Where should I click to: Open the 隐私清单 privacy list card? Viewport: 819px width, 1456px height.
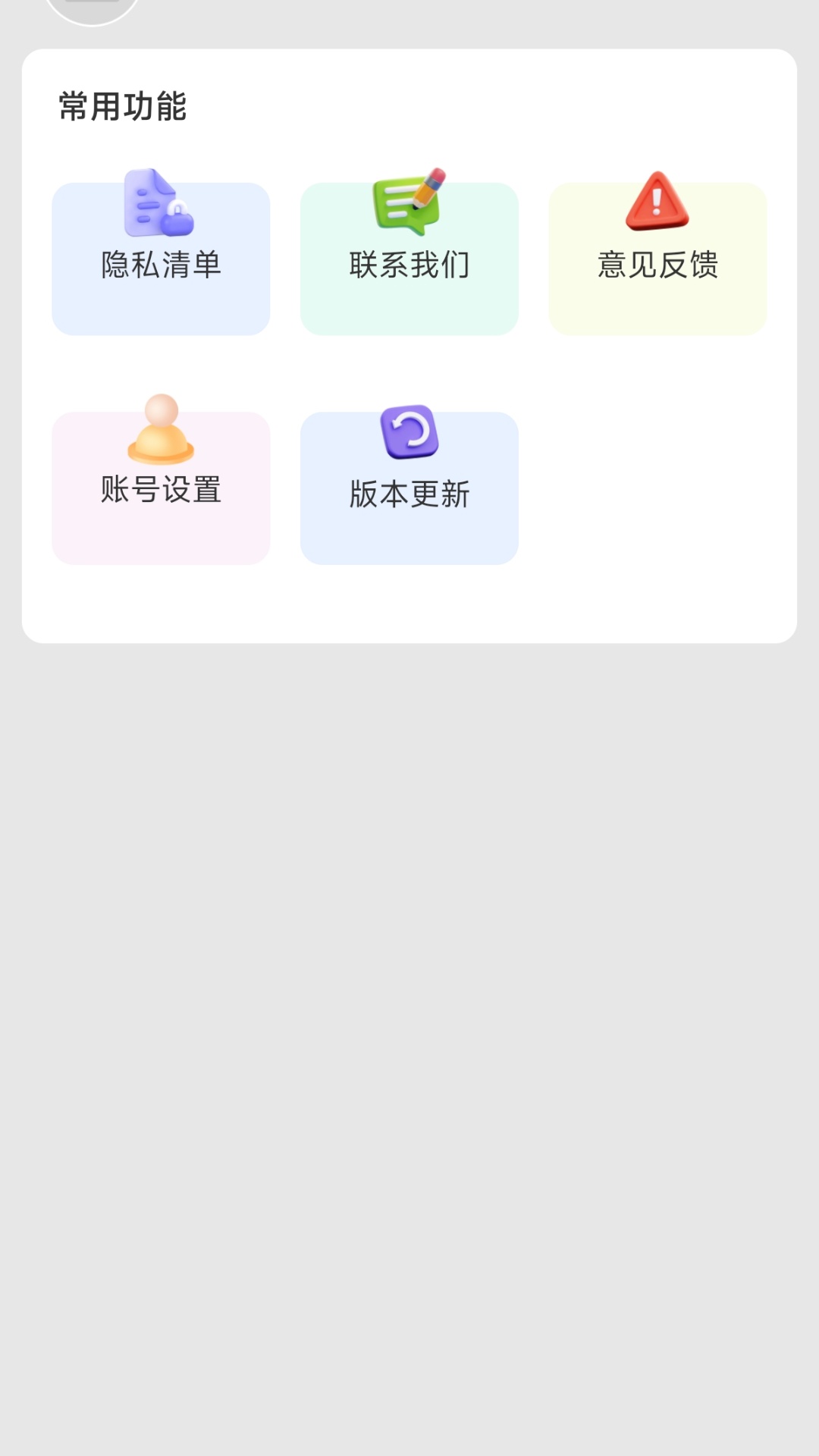pyautogui.click(x=161, y=259)
